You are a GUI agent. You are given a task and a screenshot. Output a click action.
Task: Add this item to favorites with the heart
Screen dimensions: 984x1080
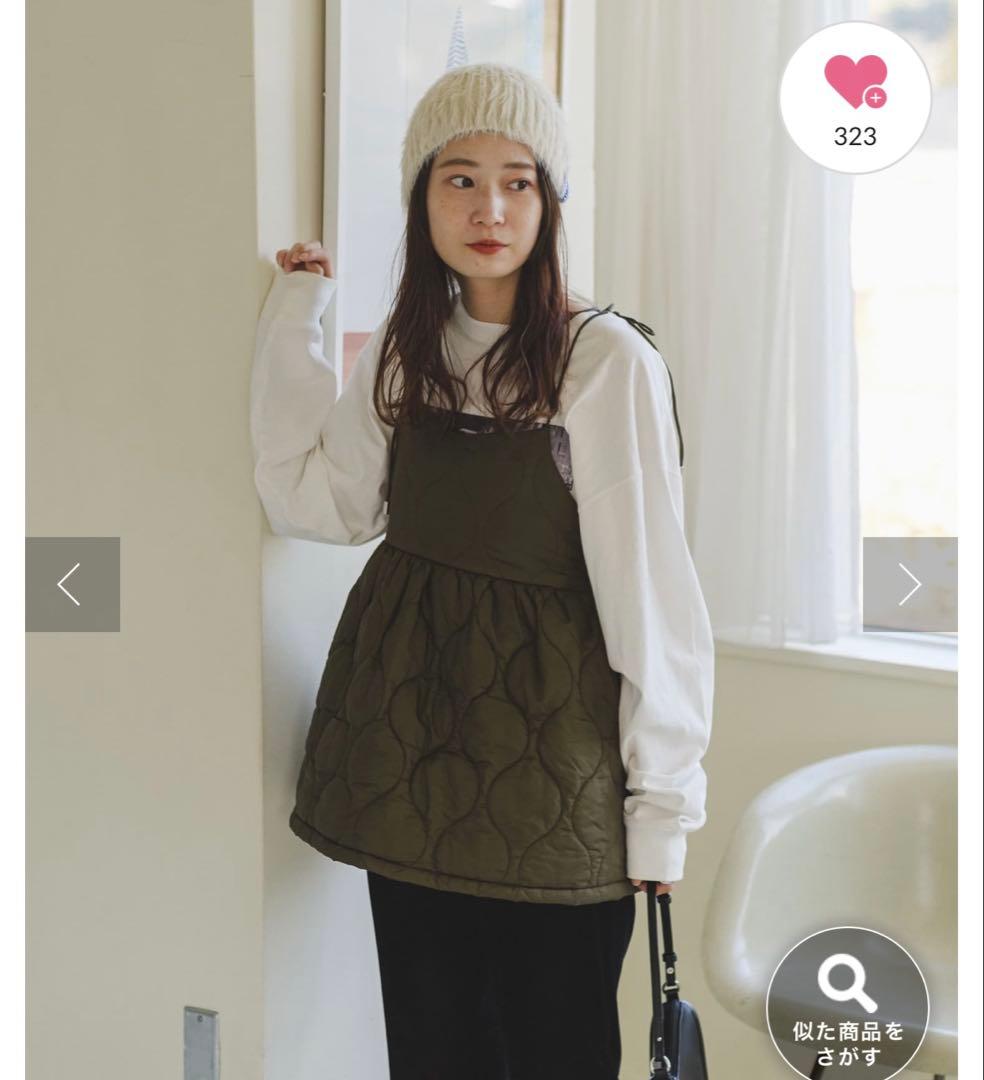pyautogui.click(x=855, y=96)
